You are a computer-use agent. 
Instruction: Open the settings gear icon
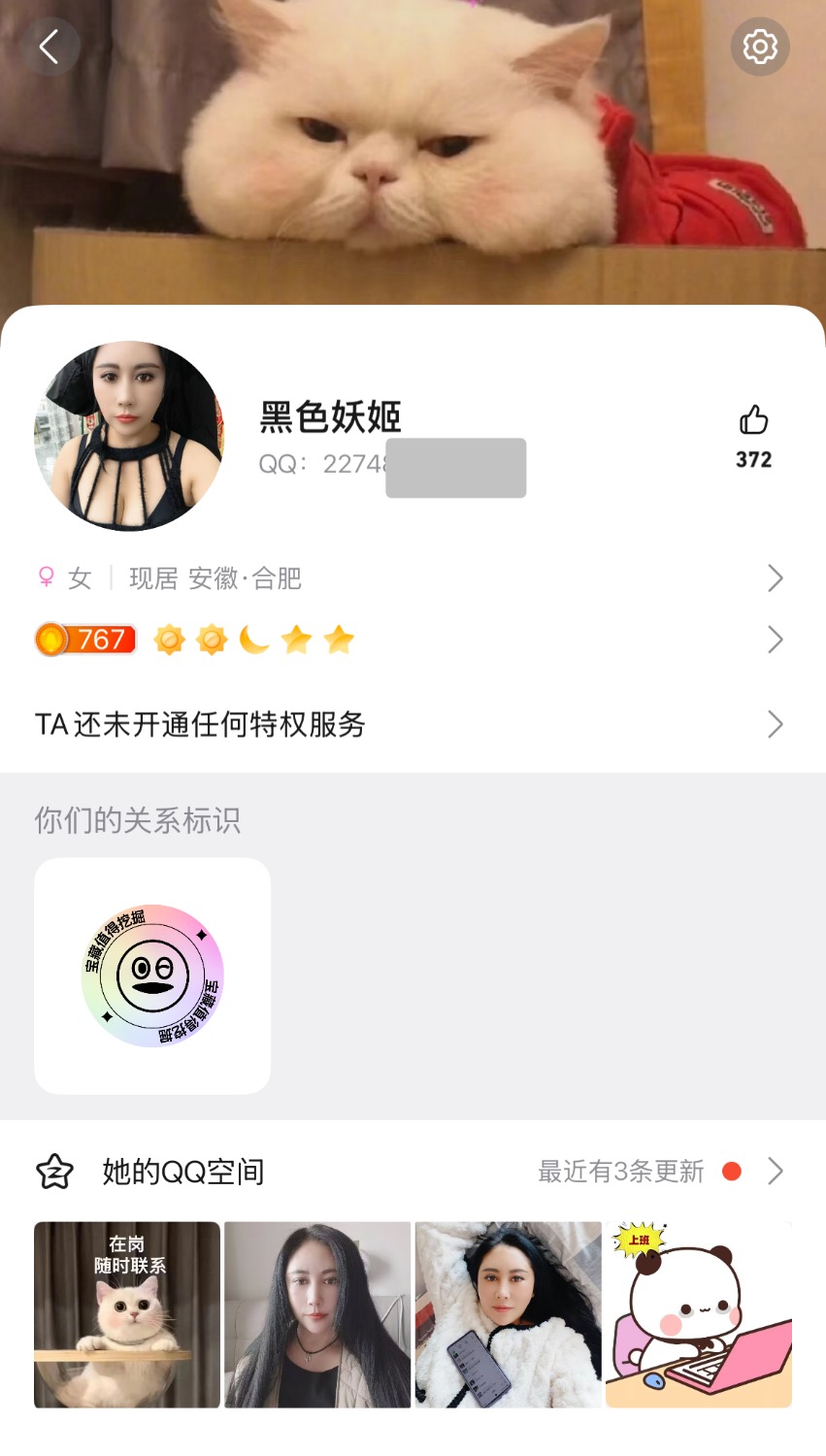coord(759,47)
